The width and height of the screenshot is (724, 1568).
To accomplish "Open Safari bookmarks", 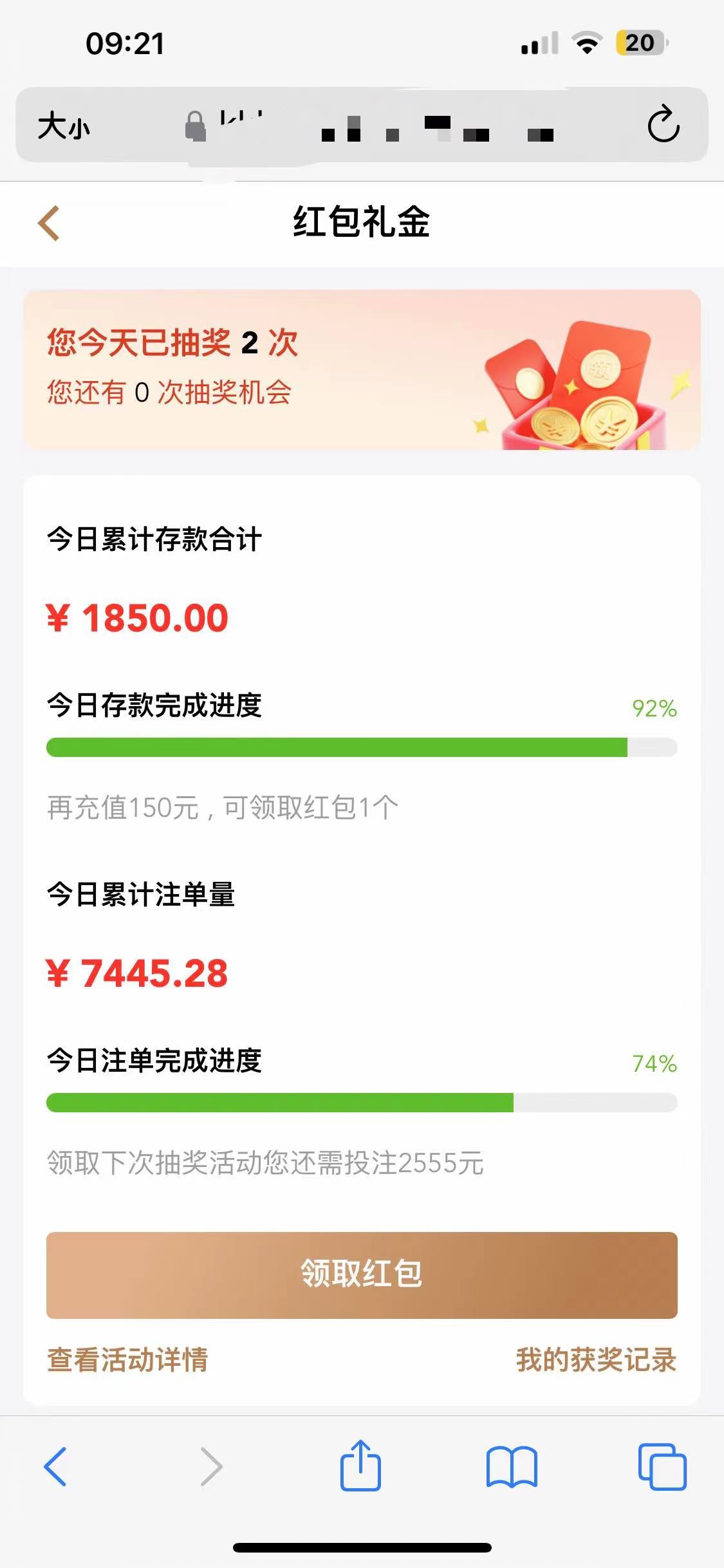I will pos(512,1466).
